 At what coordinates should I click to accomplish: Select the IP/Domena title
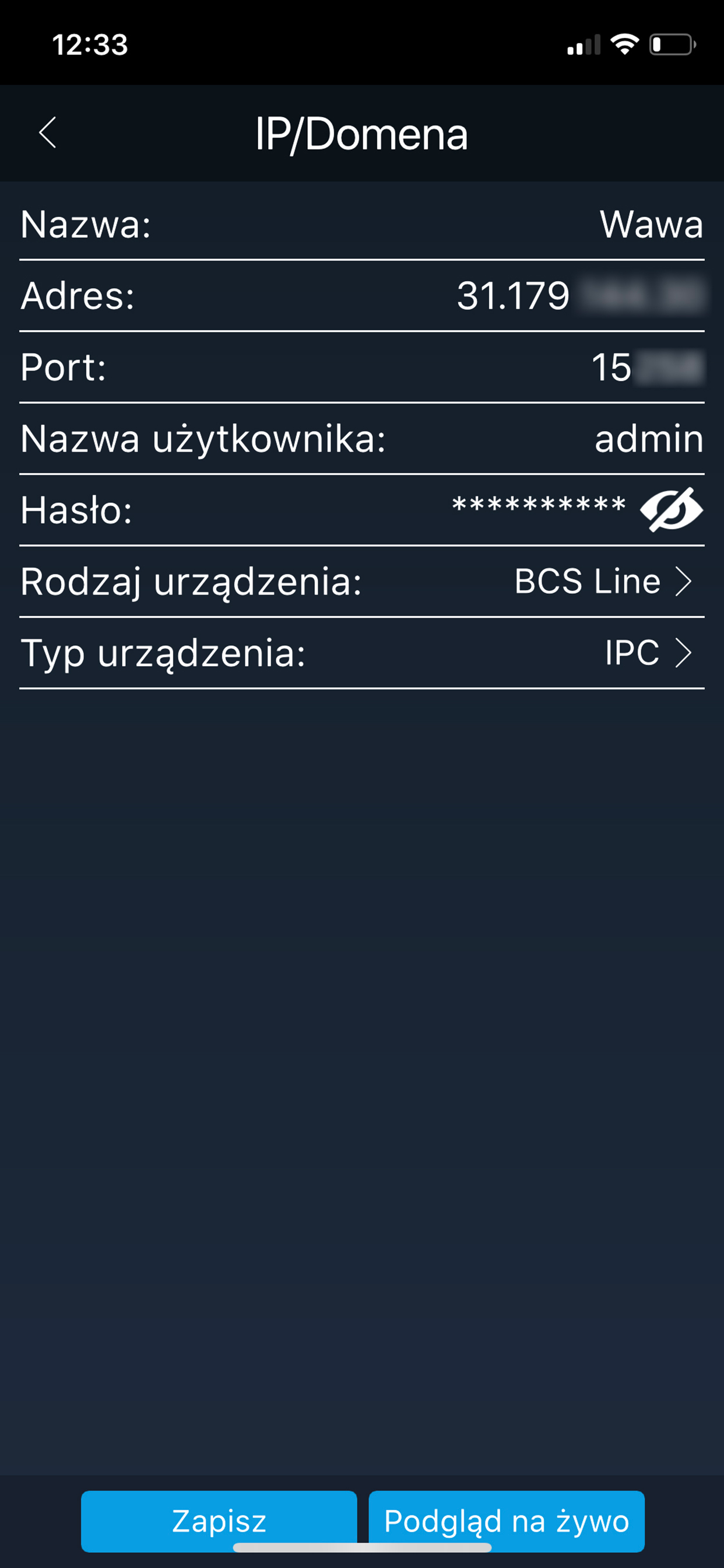361,134
